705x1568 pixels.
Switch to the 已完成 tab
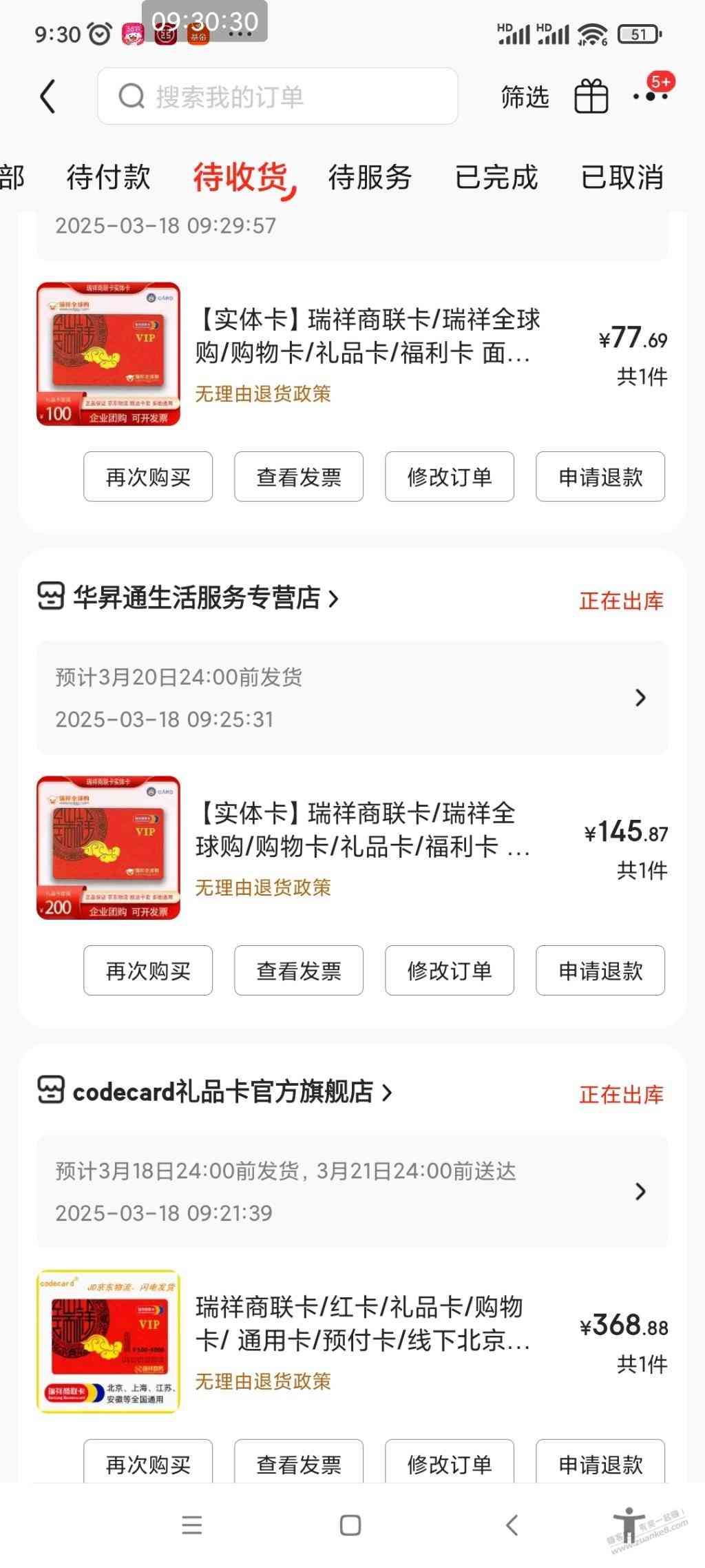496,177
